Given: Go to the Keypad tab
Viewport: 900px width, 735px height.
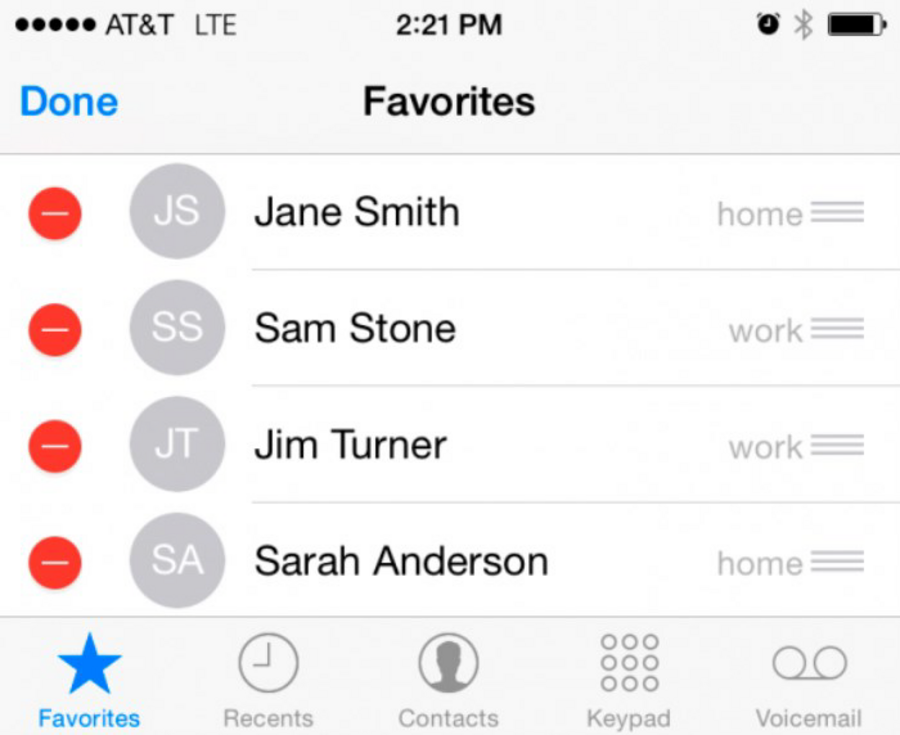Looking at the screenshot, I should click(628, 680).
